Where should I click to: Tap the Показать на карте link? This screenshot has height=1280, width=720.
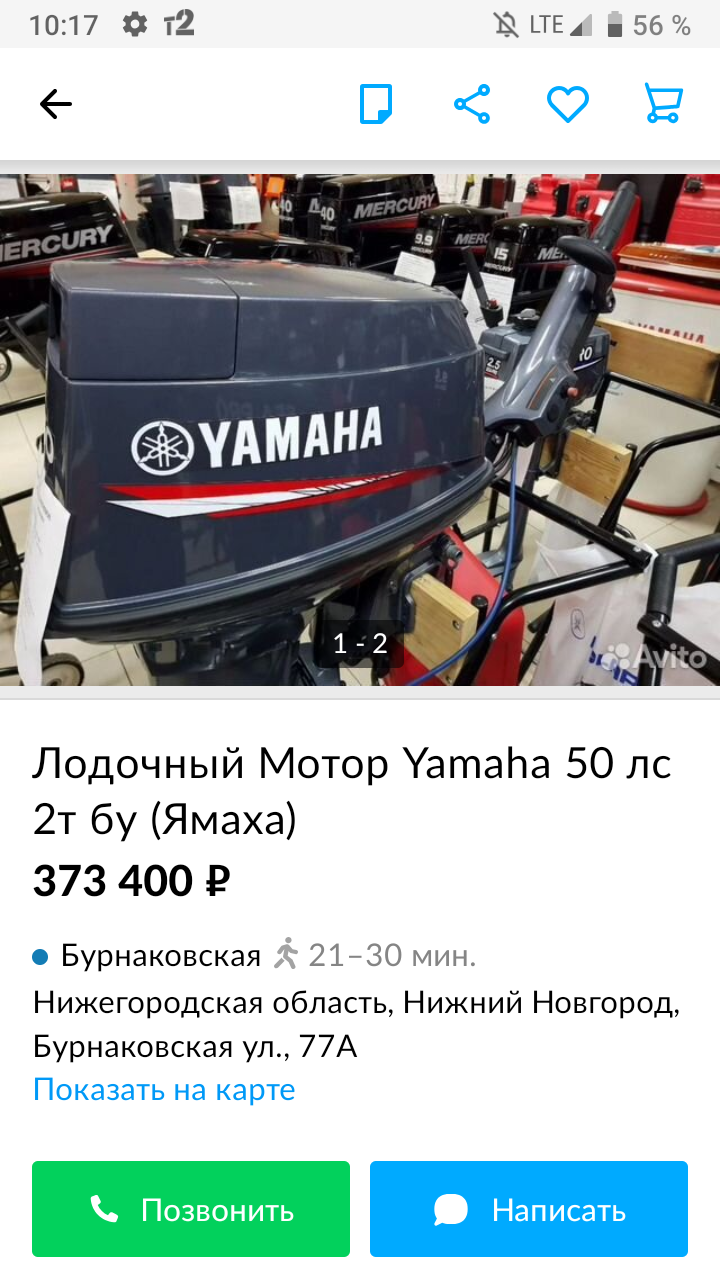click(x=164, y=1089)
